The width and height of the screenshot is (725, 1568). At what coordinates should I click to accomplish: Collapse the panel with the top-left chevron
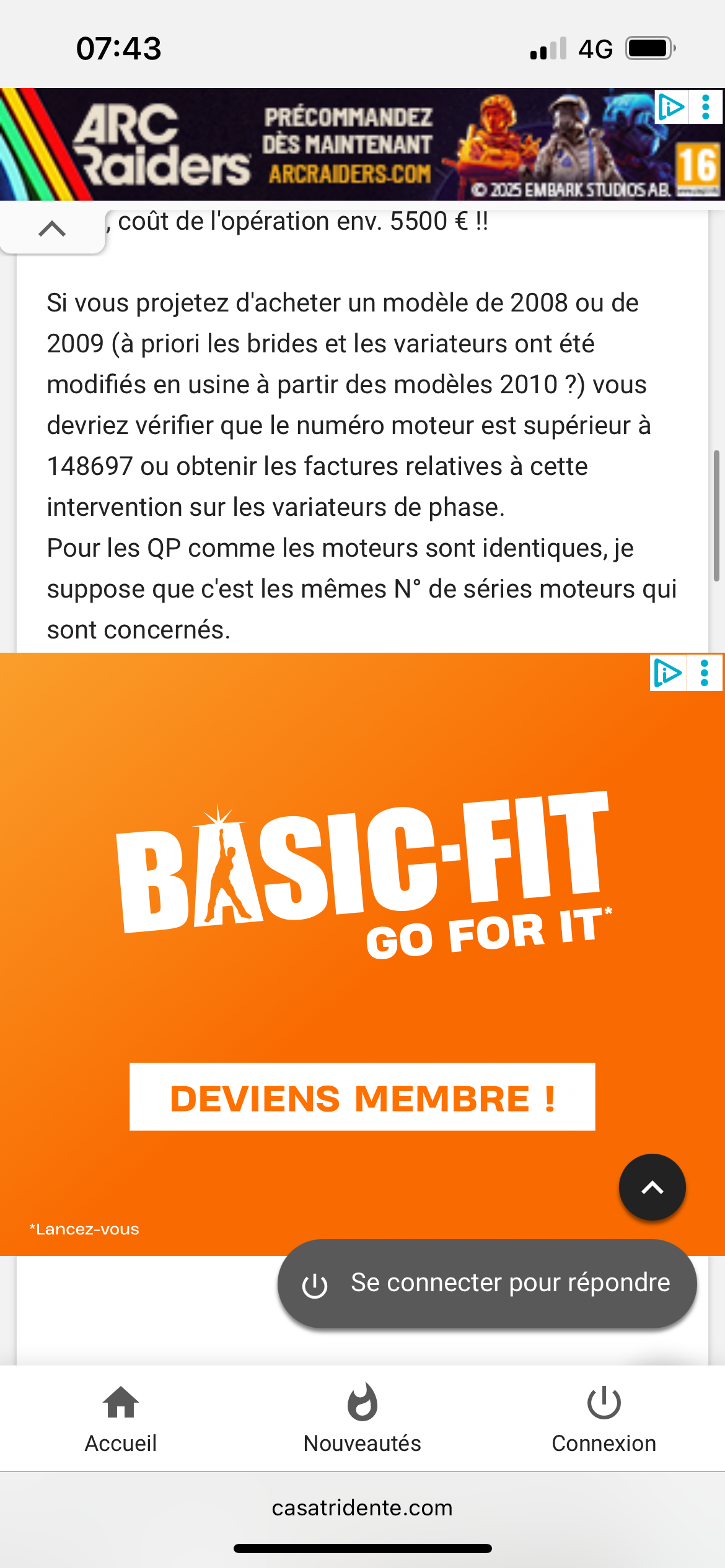coord(52,229)
